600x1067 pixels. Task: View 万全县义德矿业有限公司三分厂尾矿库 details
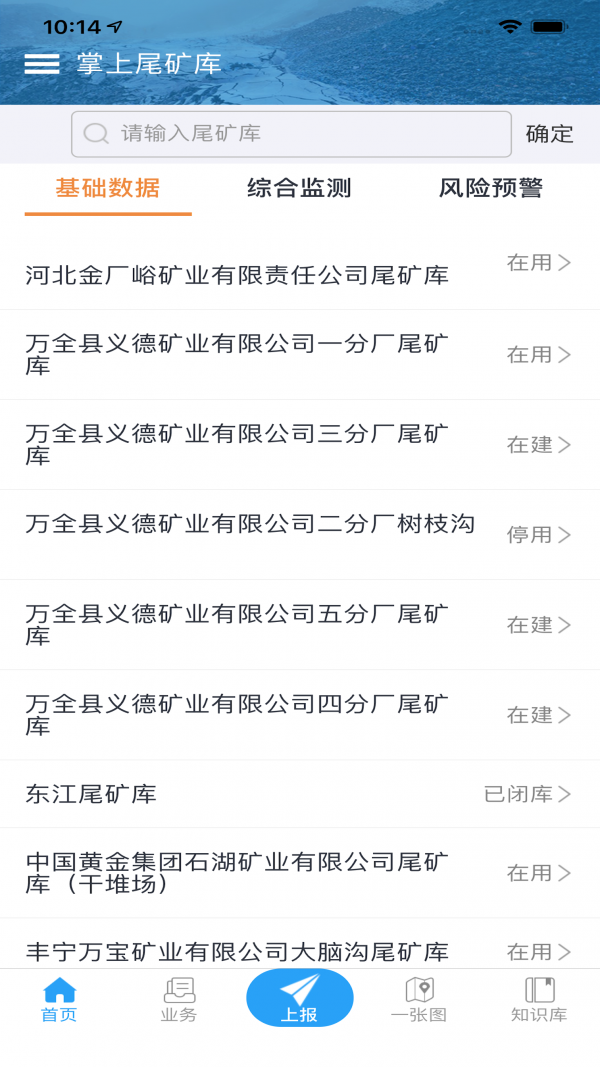[x=299, y=444]
